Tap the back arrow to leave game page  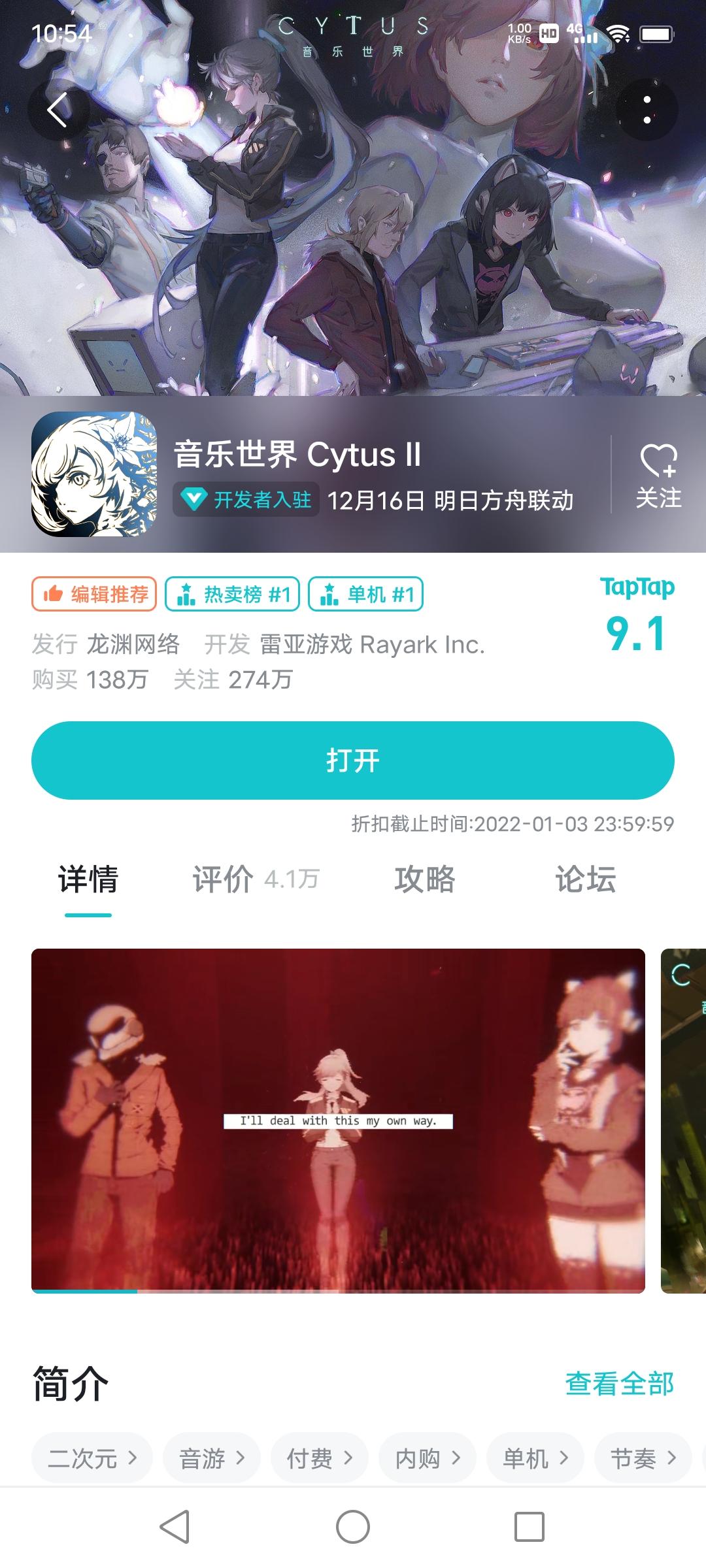click(x=59, y=109)
